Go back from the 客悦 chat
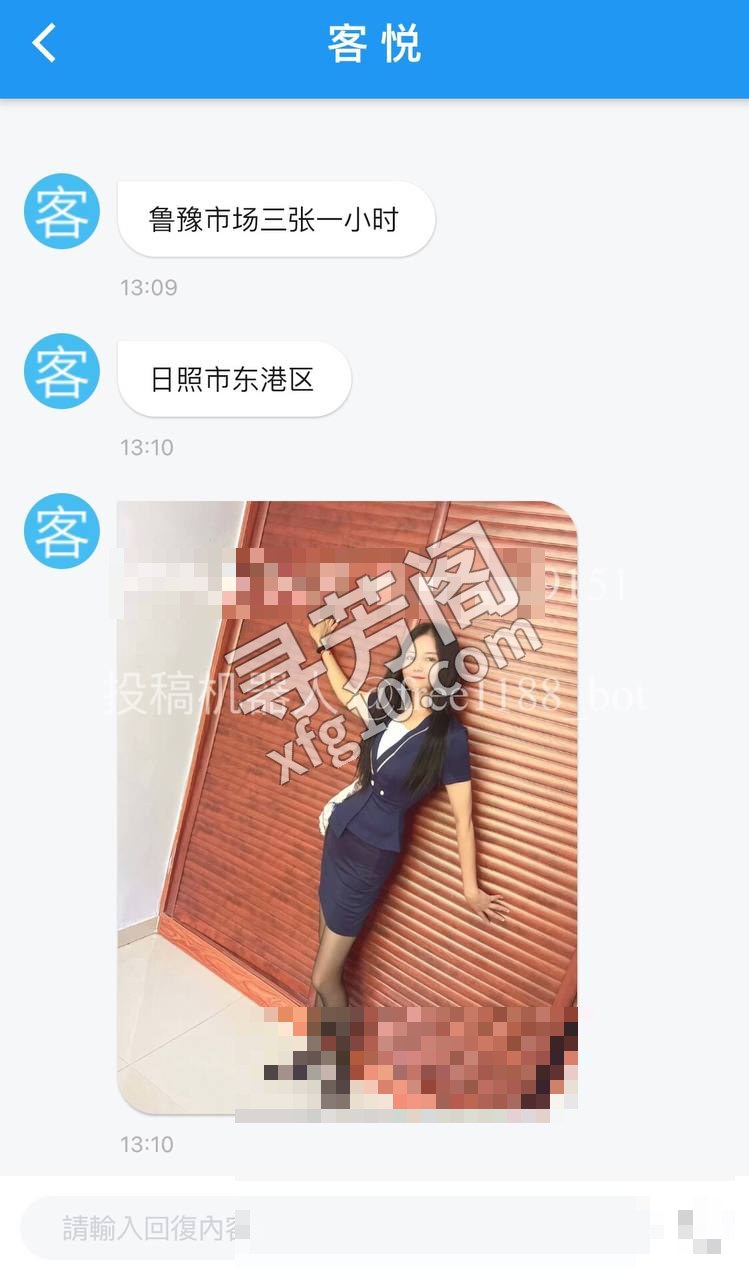Viewport: 749px width, 1280px height. tap(44, 44)
